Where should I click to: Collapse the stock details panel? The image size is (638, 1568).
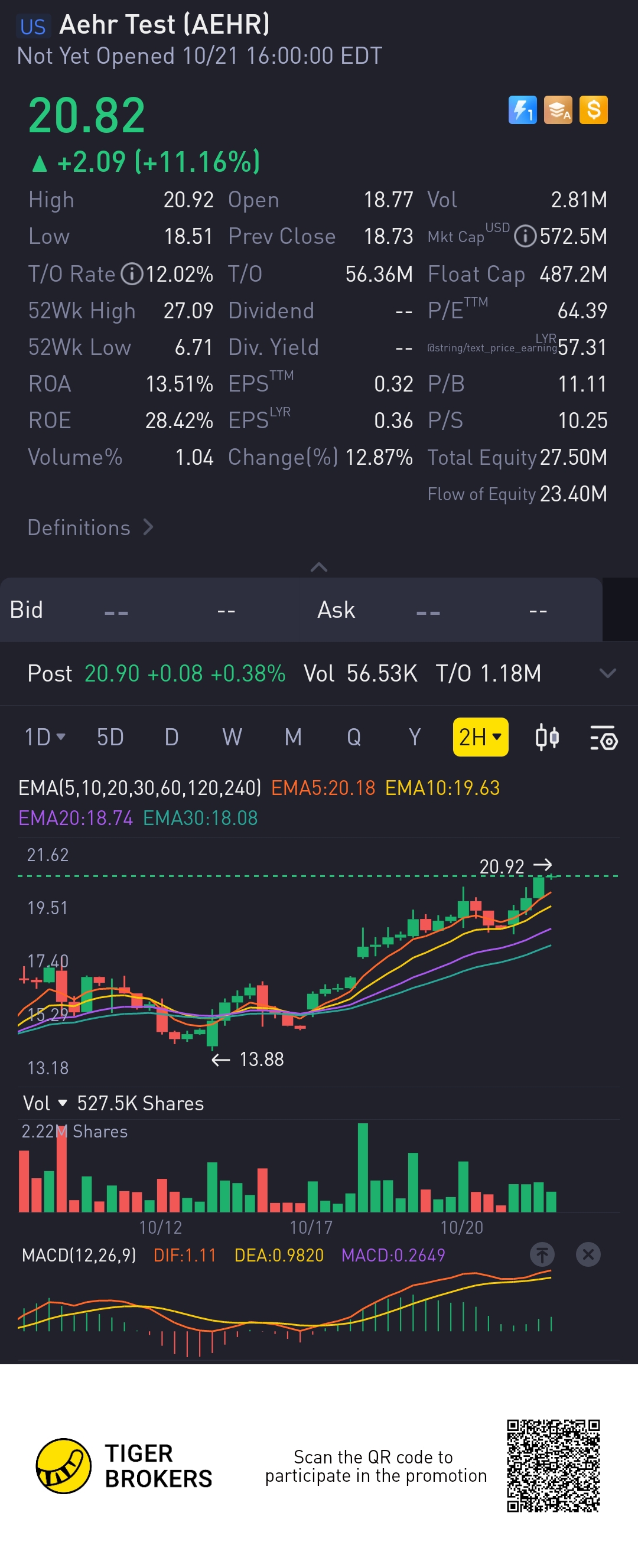click(318, 568)
